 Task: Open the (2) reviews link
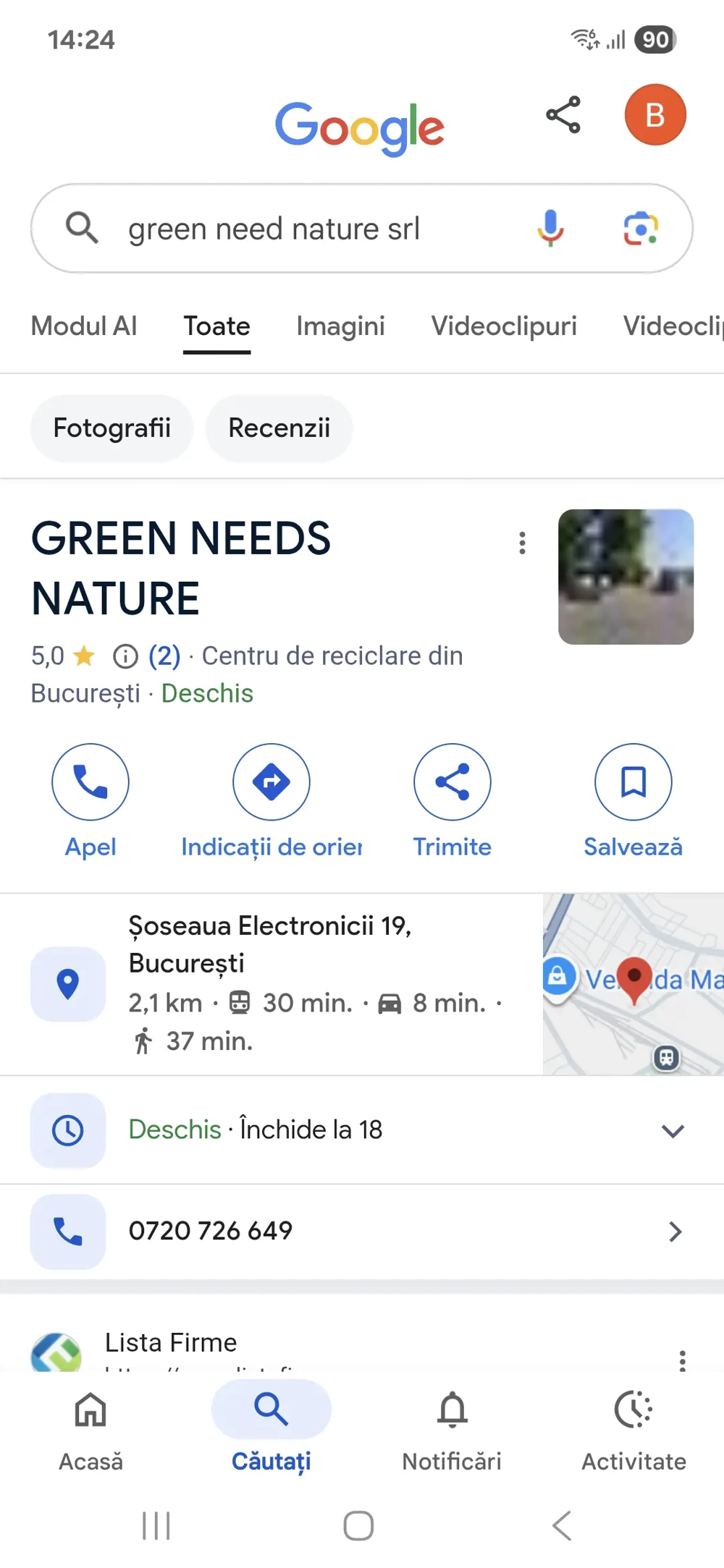pyautogui.click(x=164, y=656)
